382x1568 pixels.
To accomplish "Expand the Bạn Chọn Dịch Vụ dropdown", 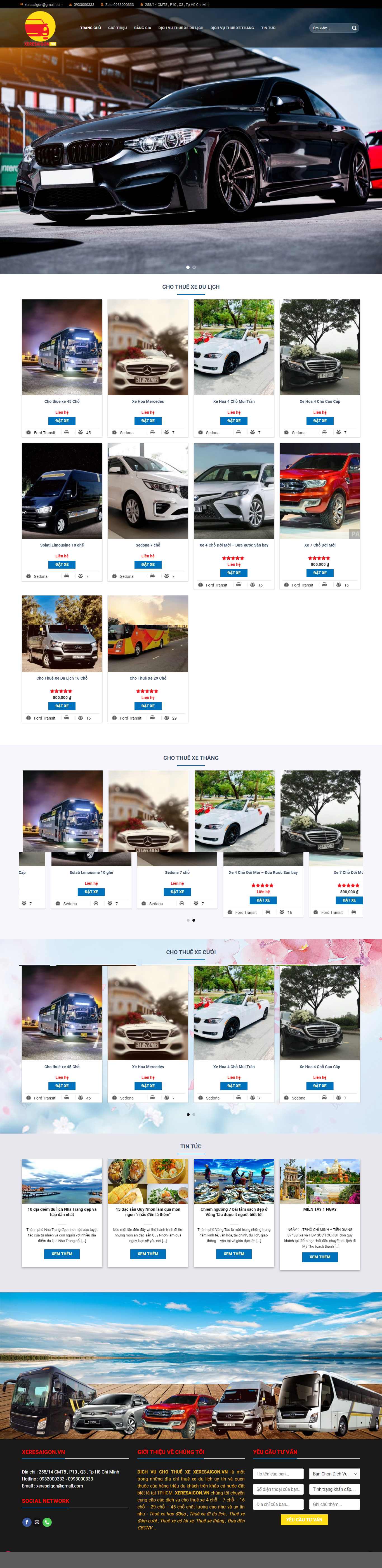I will coord(334,1474).
